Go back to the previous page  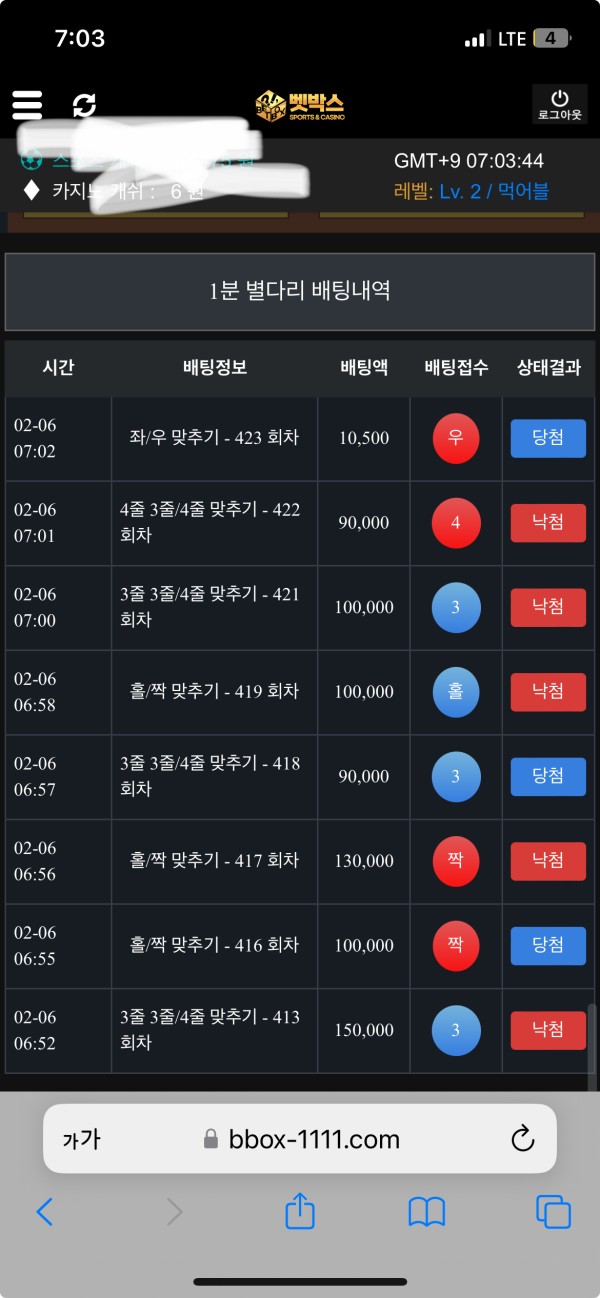(x=44, y=1212)
